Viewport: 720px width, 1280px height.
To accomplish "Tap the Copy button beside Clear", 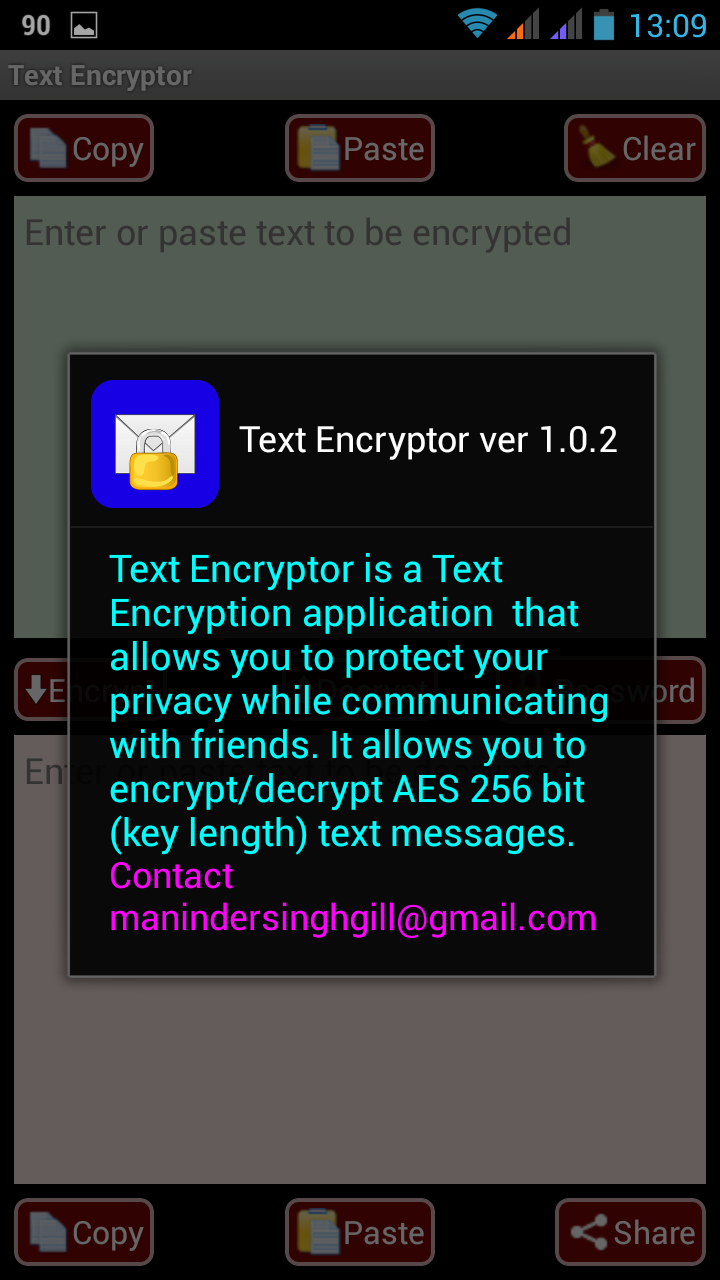I will pyautogui.click(x=84, y=149).
